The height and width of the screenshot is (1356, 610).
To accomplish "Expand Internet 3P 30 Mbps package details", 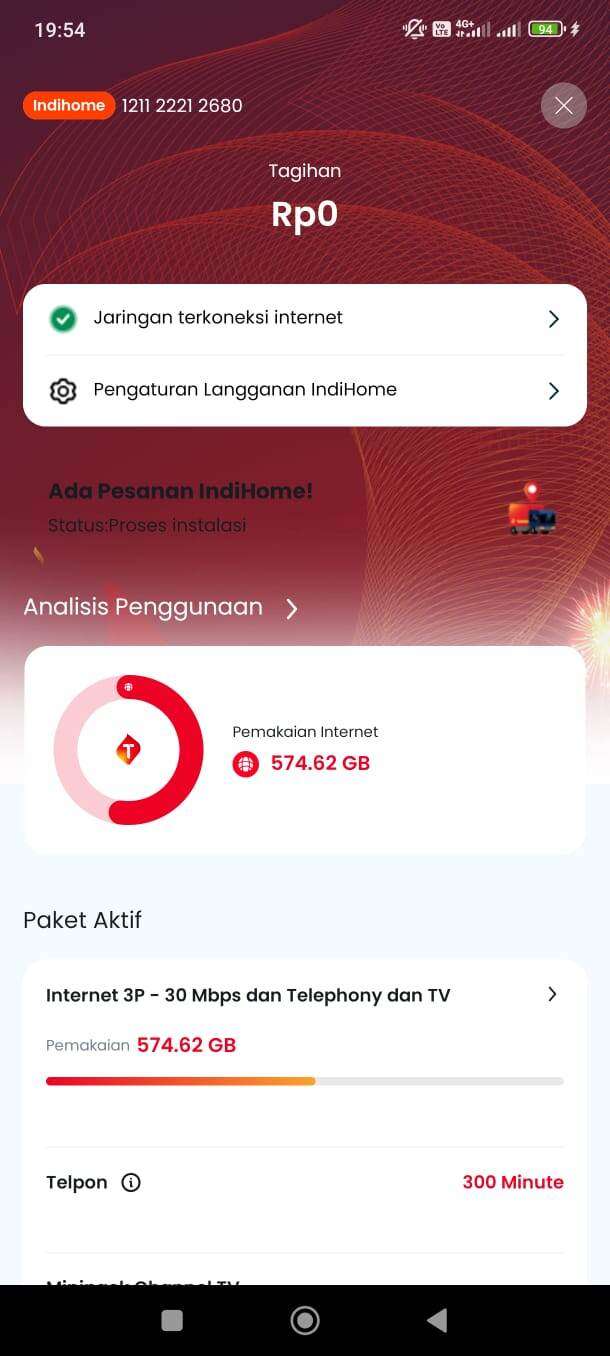I will coord(305,995).
